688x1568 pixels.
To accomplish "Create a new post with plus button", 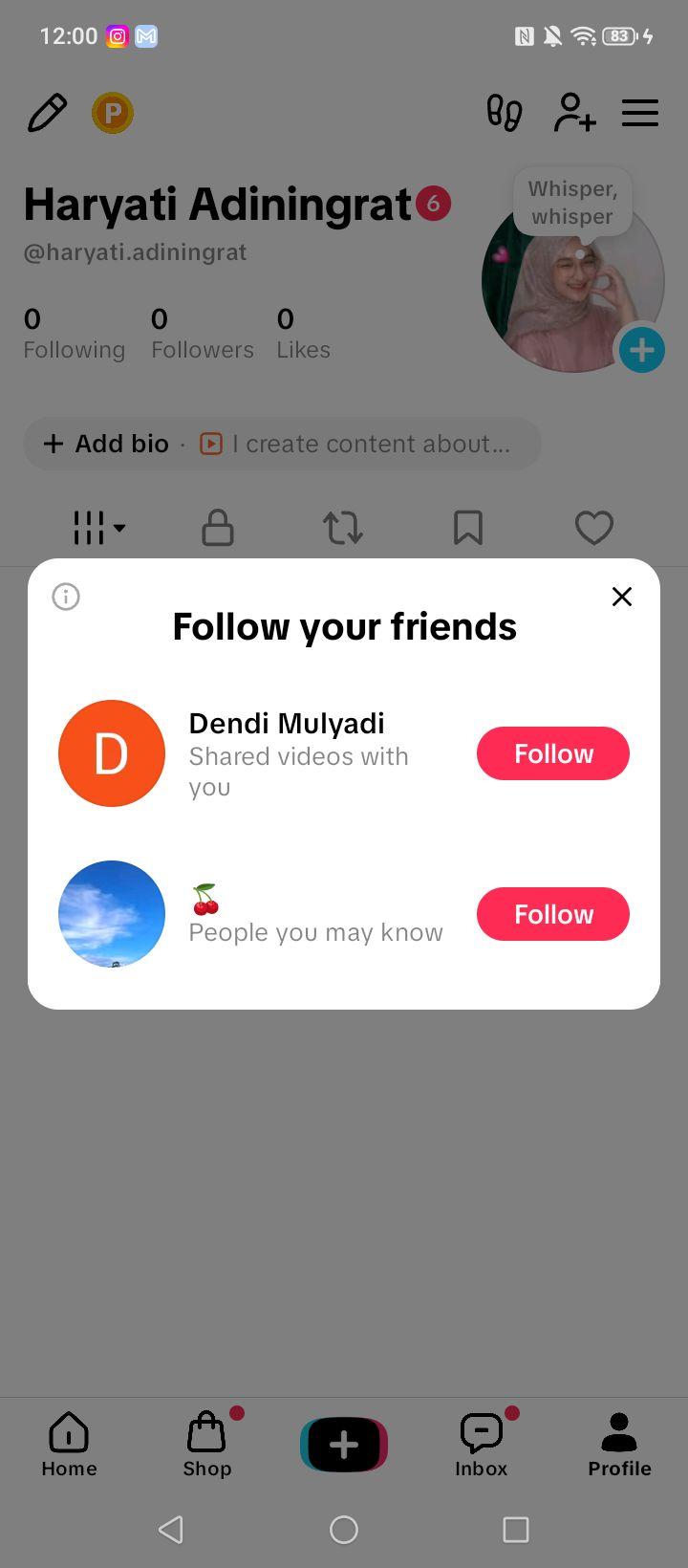I will pyautogui.click(x=344, y=1445).
